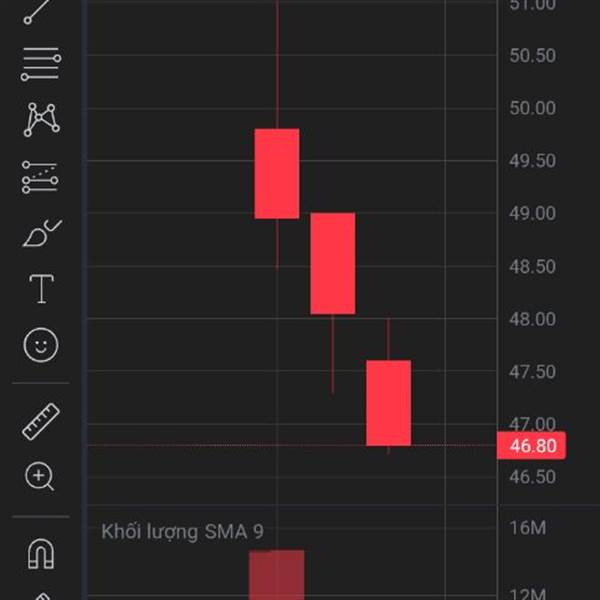The height and width of the screenshot is (600, 600).
Task: Open the forecast and position tools
Action: point(40,177)
